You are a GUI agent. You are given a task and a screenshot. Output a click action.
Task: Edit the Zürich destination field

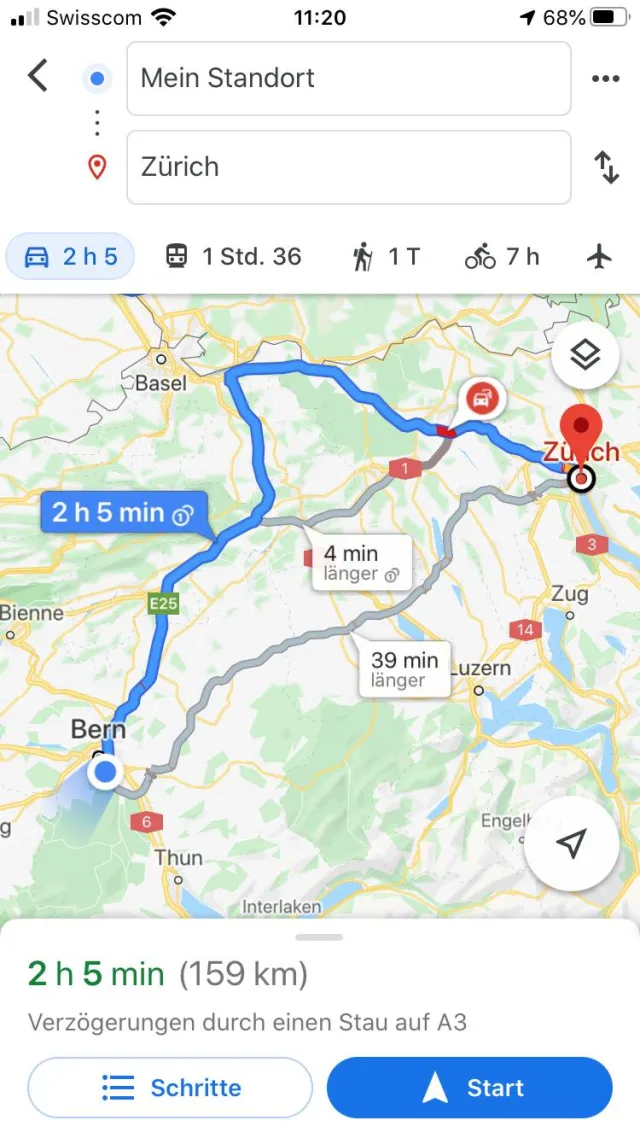coord(348,167)
